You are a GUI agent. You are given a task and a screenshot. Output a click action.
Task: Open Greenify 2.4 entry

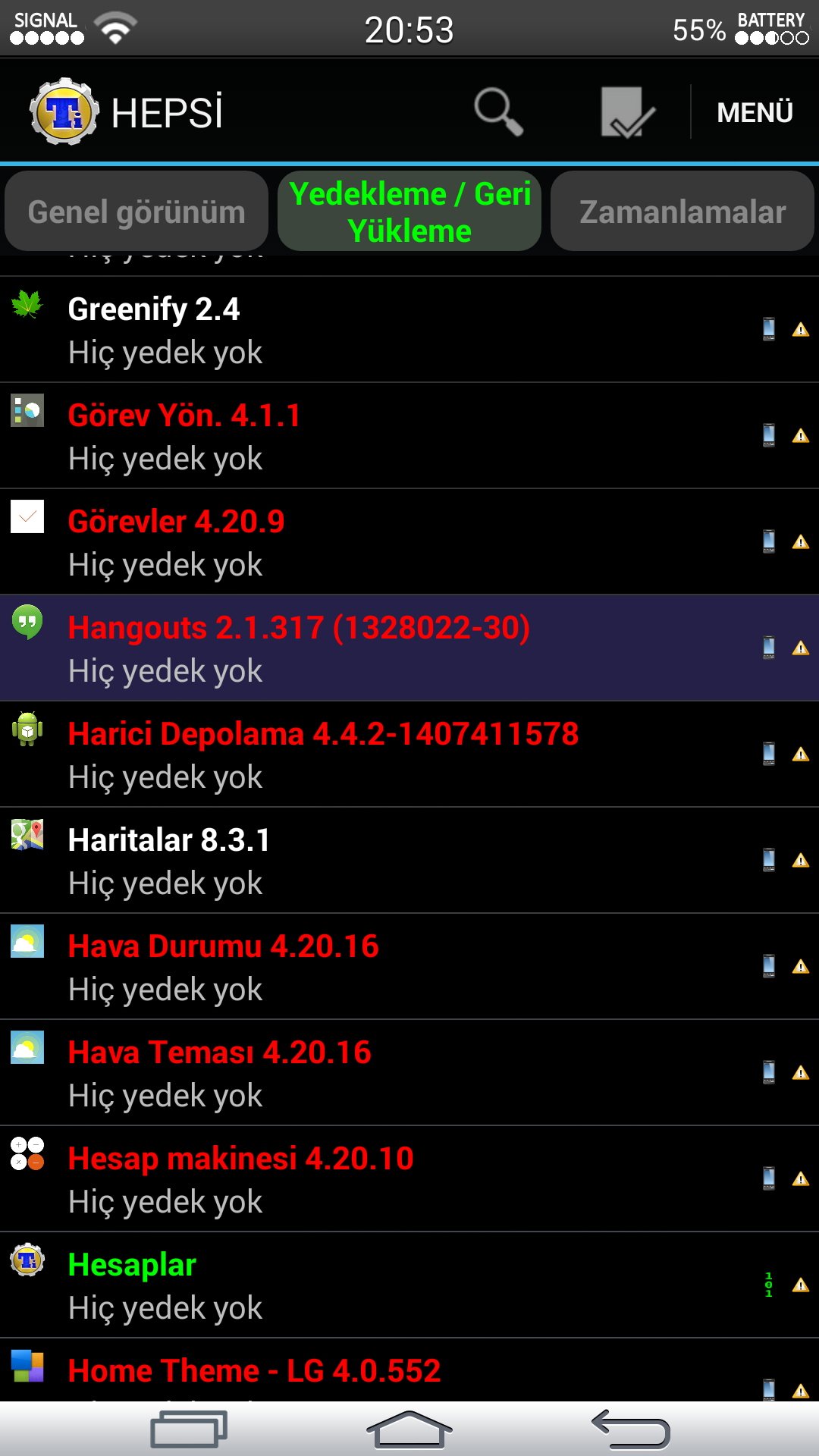[409, 330]
